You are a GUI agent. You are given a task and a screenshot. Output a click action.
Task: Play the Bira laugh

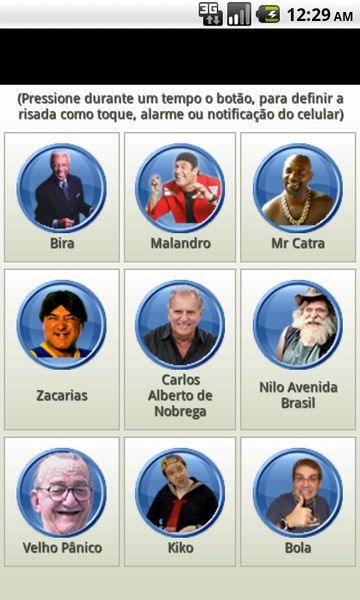click(x=62, y=197)
